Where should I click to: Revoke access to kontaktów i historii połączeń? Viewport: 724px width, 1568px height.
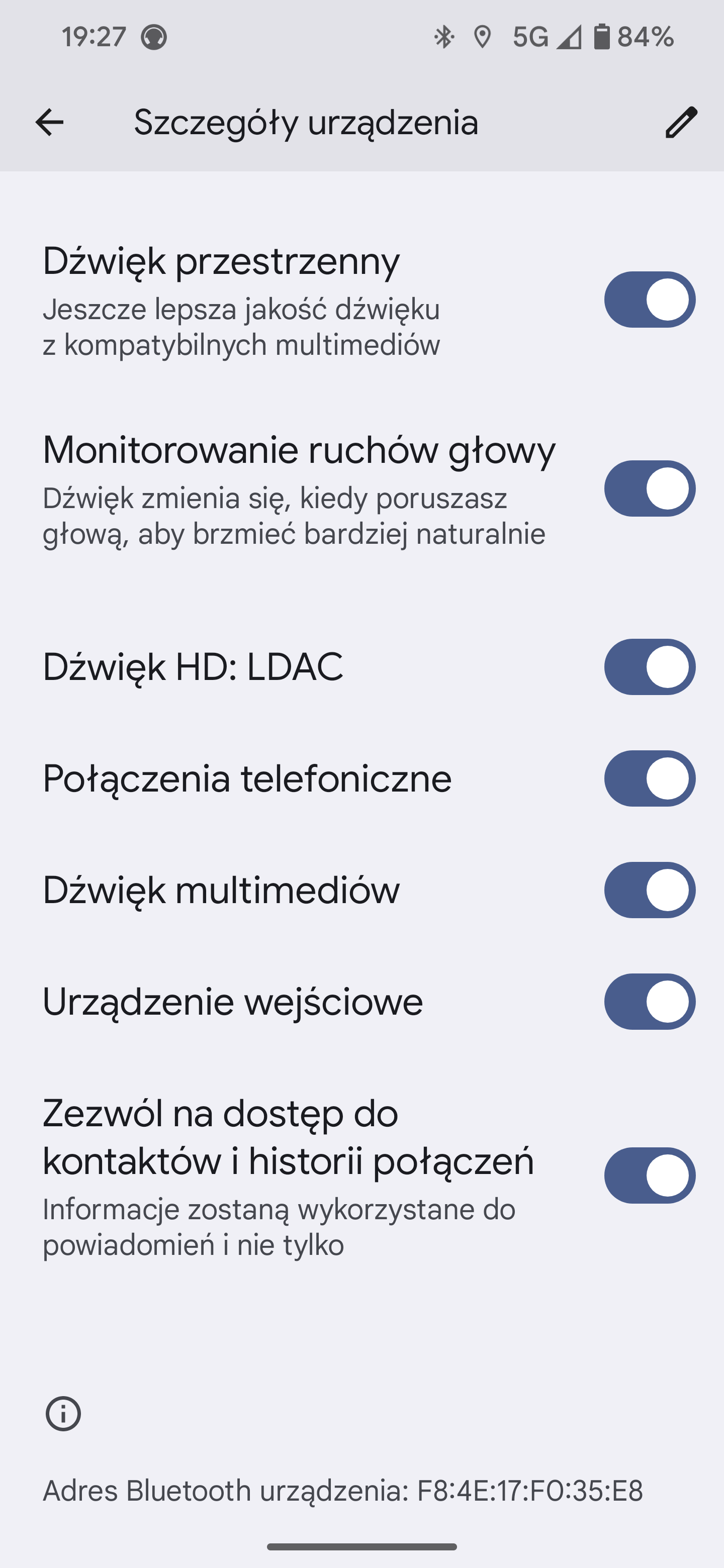point(649,1175)
